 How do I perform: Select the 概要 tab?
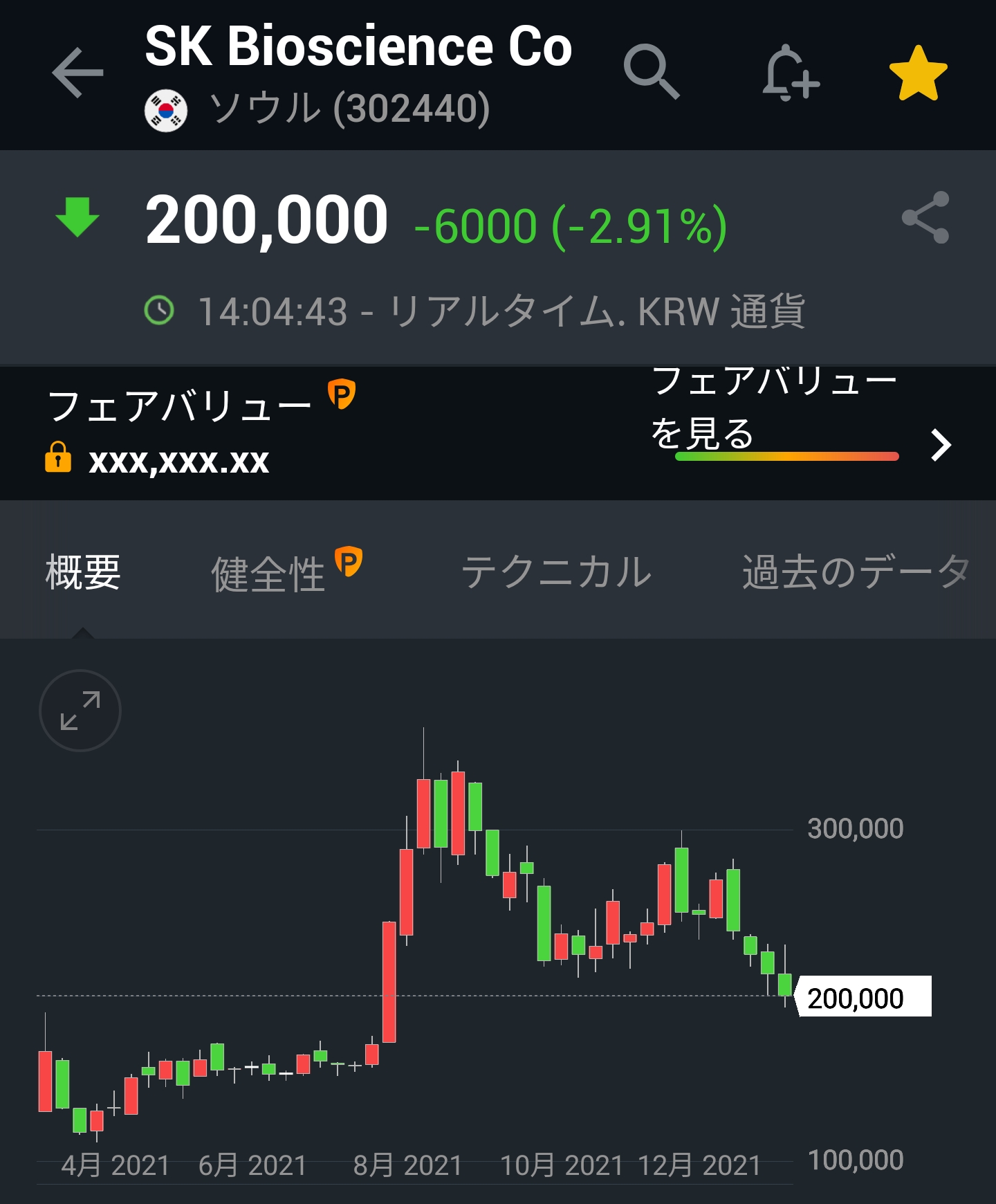coord(83,574)
